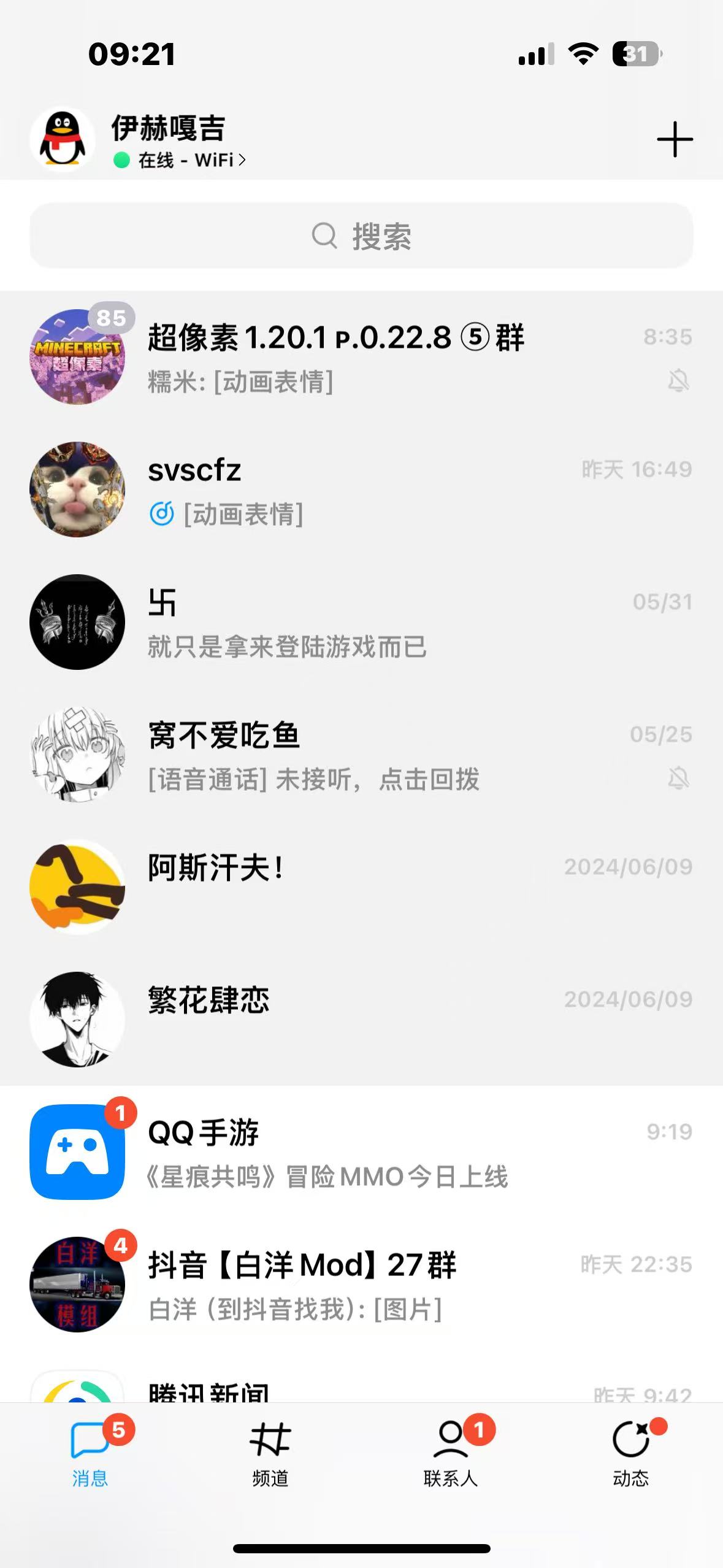This screenshot has height=1568, width=723.
Task: Open the chat with 窝不爱吃鱼
Action: [361, 755]
